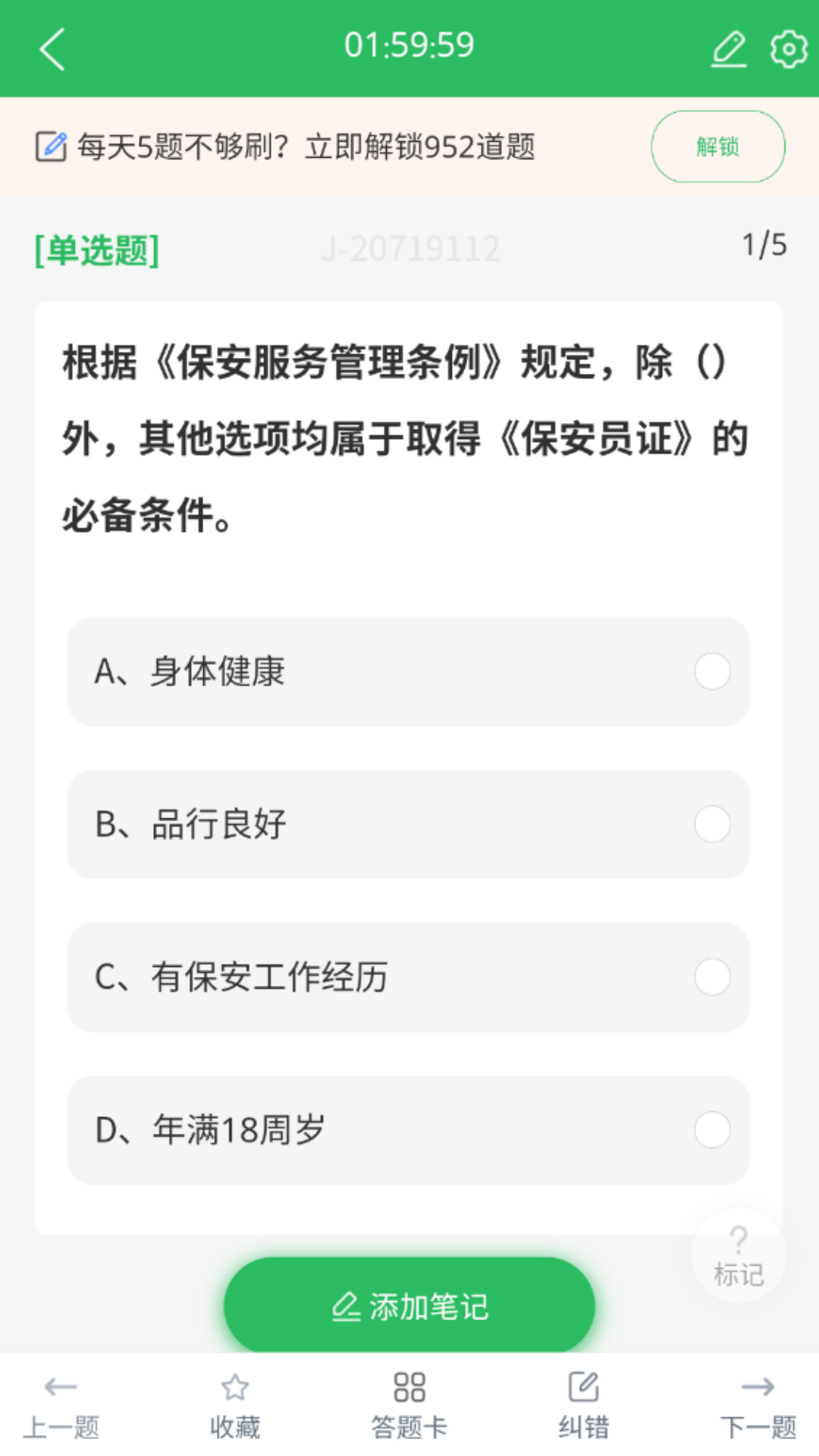Click the 立即解锁952道题 banner link
The width and height of the screenshot is (819, 1456).
[421, 148]
